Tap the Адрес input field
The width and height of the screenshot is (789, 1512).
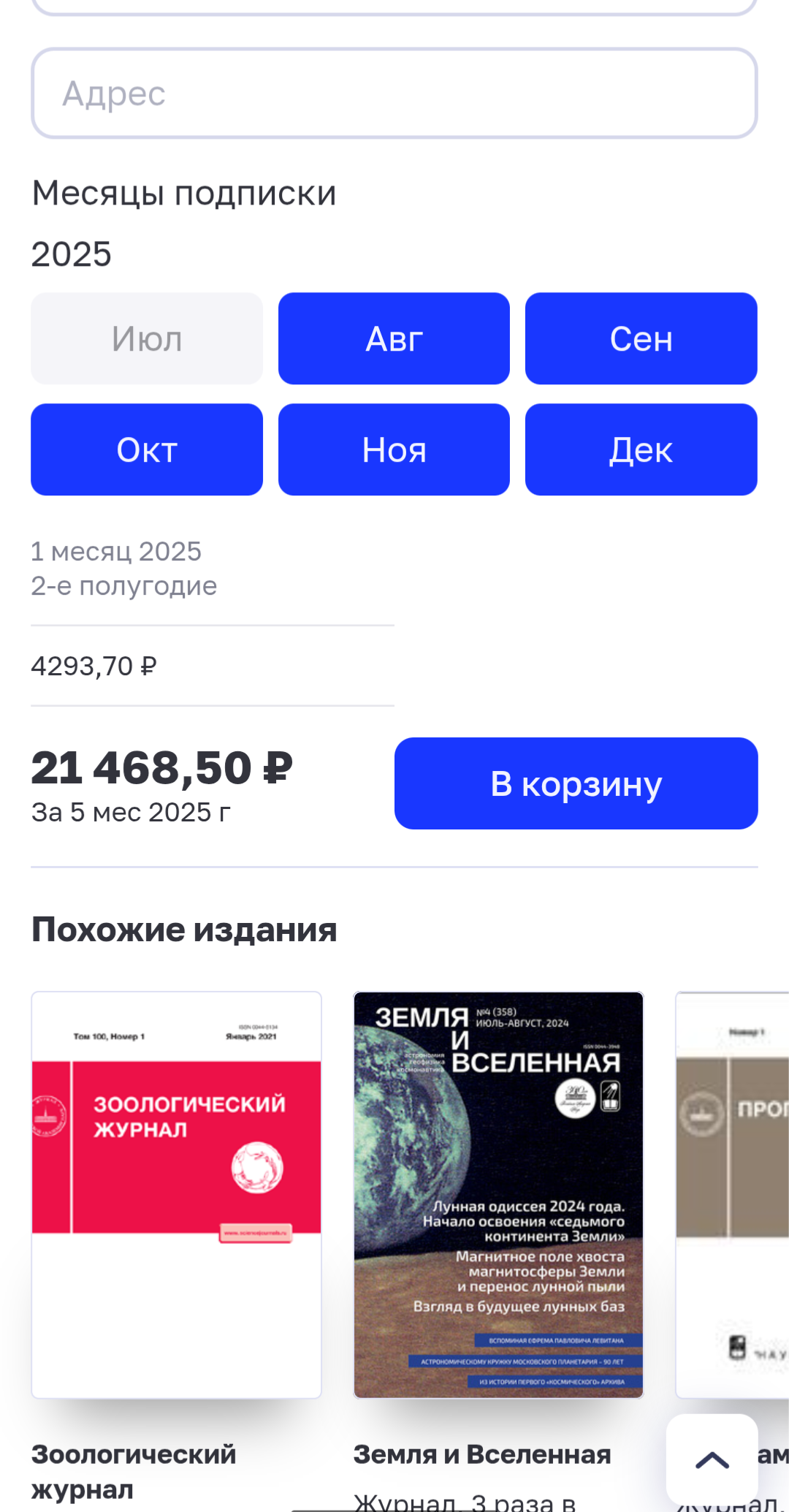pos(394,94)
